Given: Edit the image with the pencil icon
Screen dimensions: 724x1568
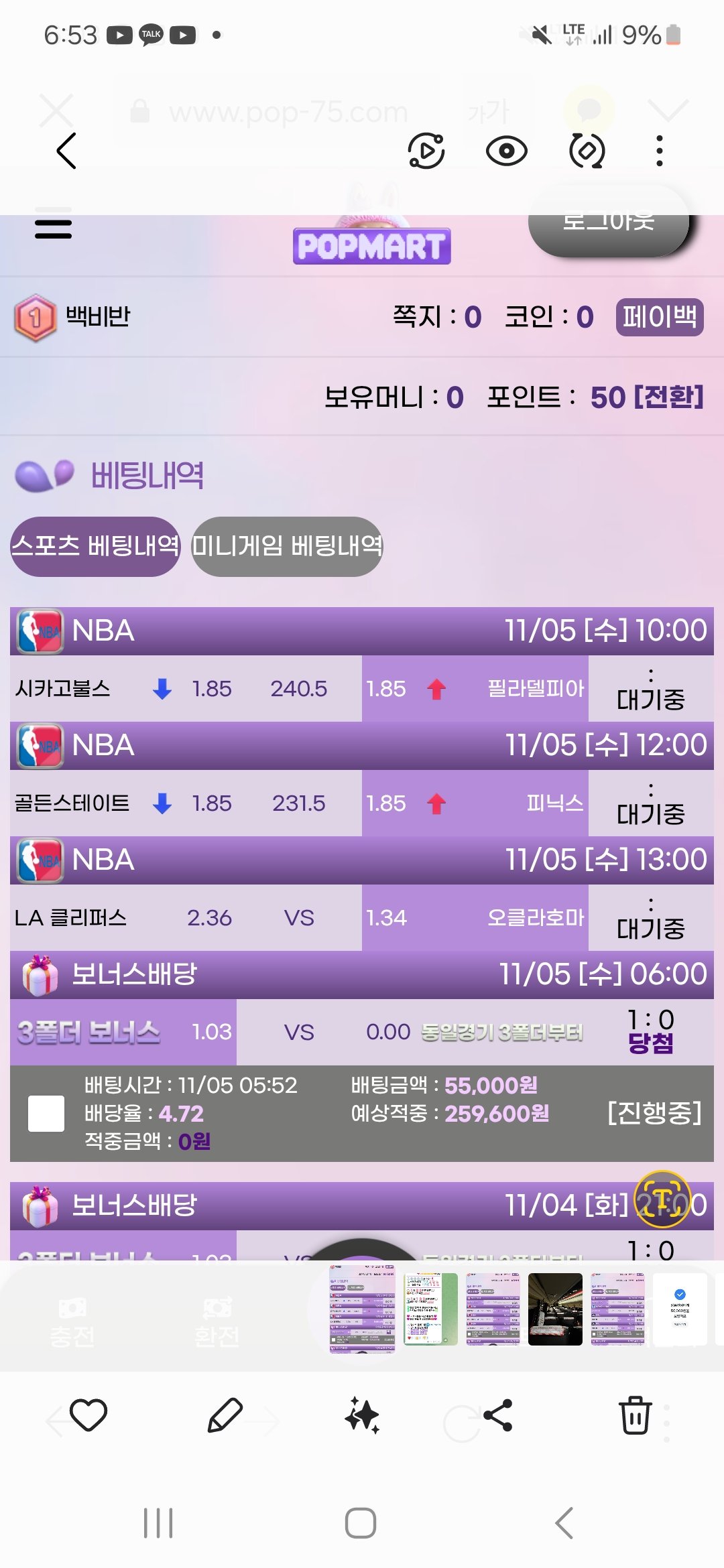Looking at the screenshot, I should (x=225, y=1415).
